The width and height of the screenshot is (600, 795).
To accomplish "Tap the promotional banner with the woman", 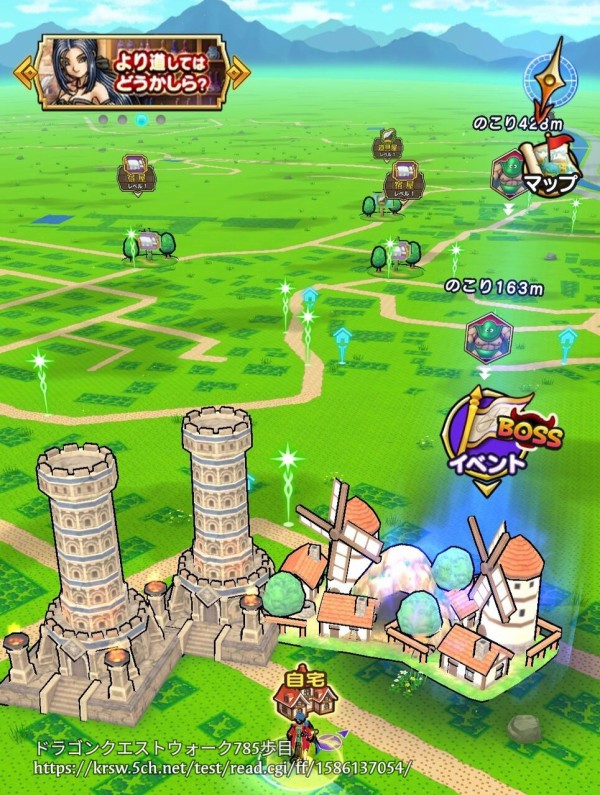I will (x=130, y=72).
